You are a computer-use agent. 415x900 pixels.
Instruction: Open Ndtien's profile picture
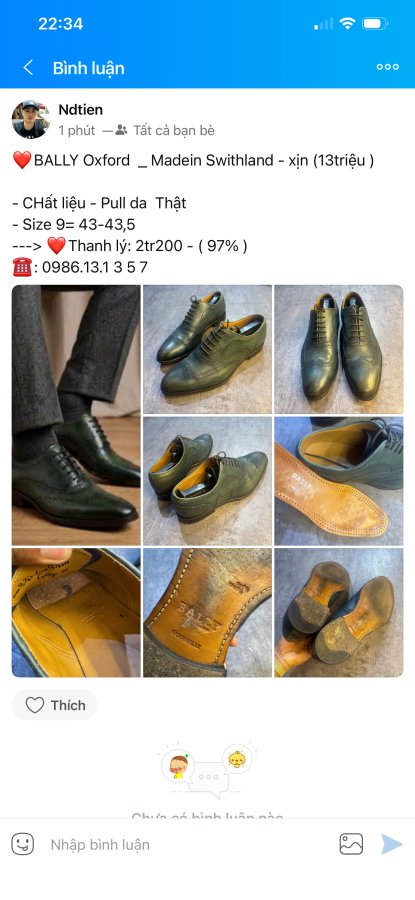click(30, 119)
